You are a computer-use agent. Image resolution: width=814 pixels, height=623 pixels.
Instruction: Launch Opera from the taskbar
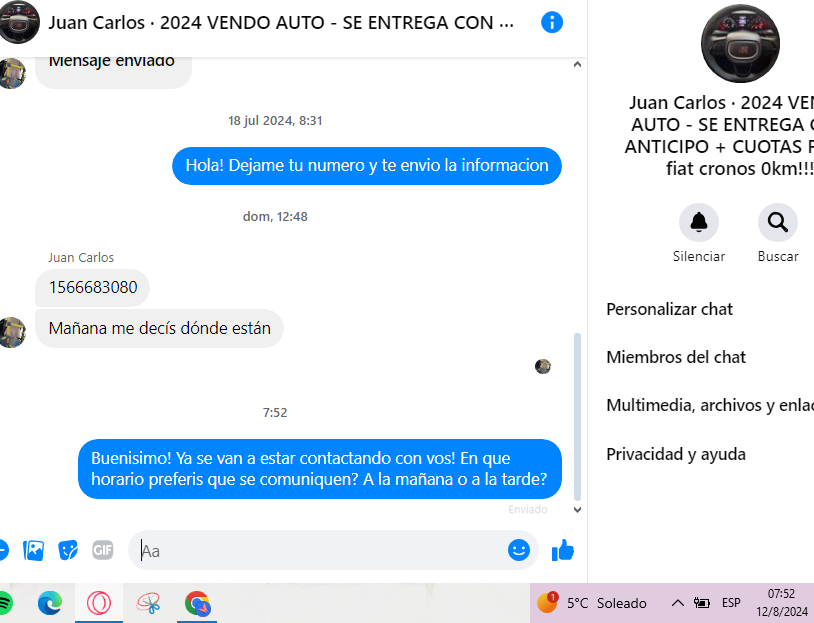point(99,603)
